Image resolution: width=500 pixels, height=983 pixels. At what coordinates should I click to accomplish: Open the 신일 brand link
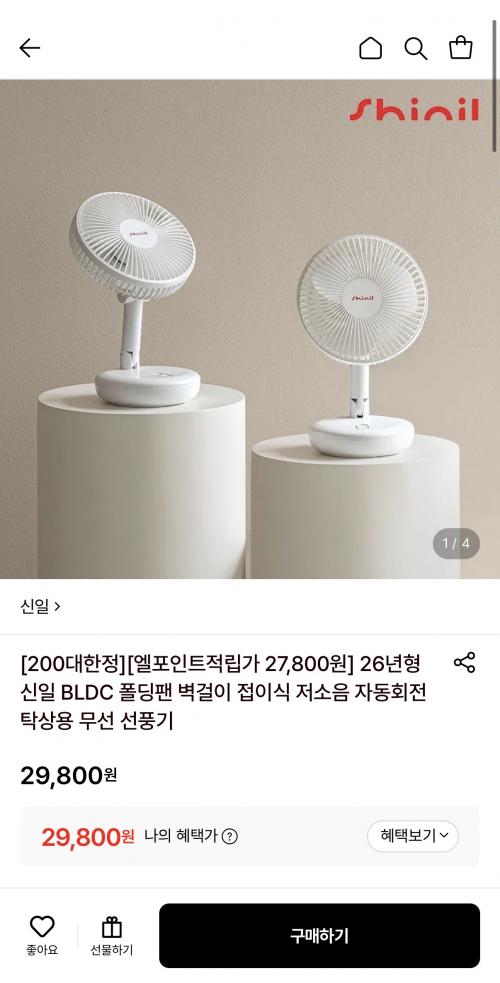[40, 606]
